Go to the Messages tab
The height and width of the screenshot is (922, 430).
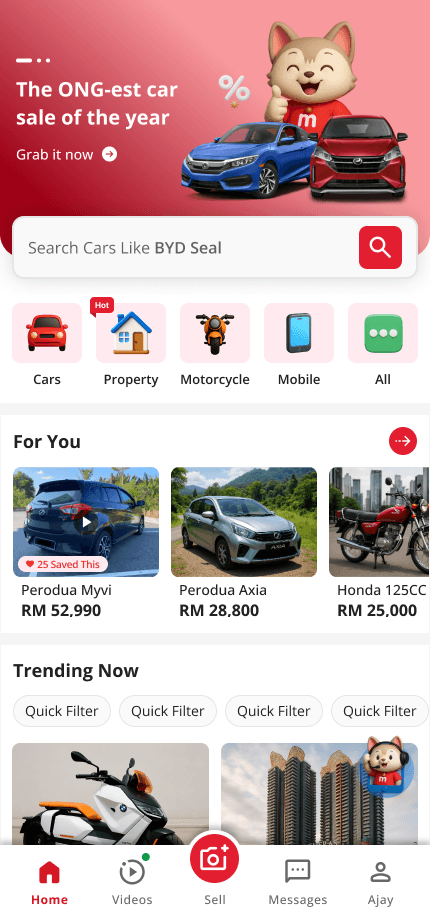pyautogui.click(x=298, y=882)
